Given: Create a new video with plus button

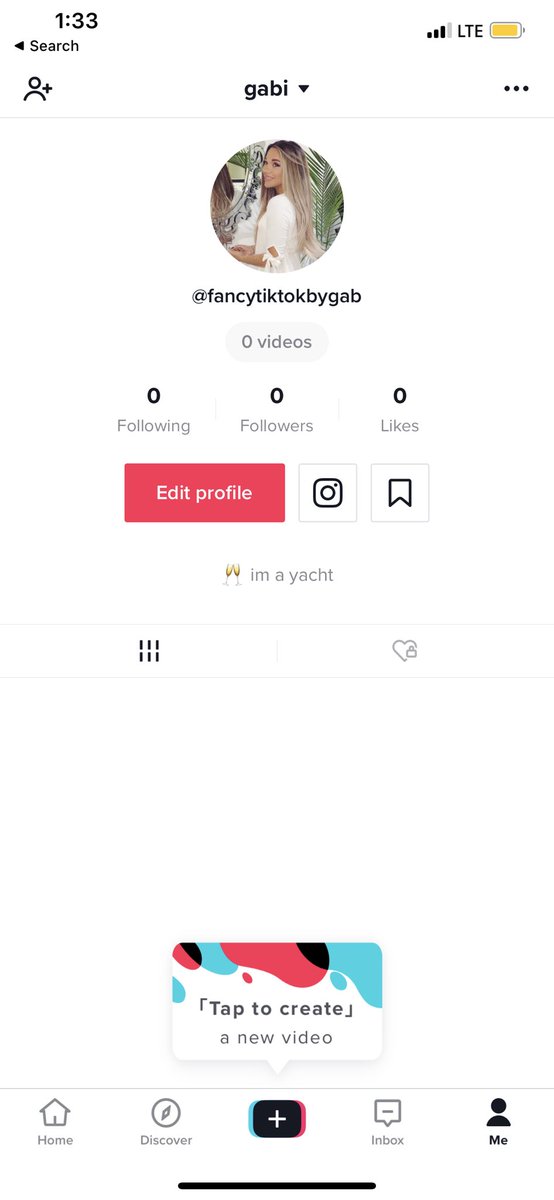Looking at the screenshot, I should tap(277, 1119).
